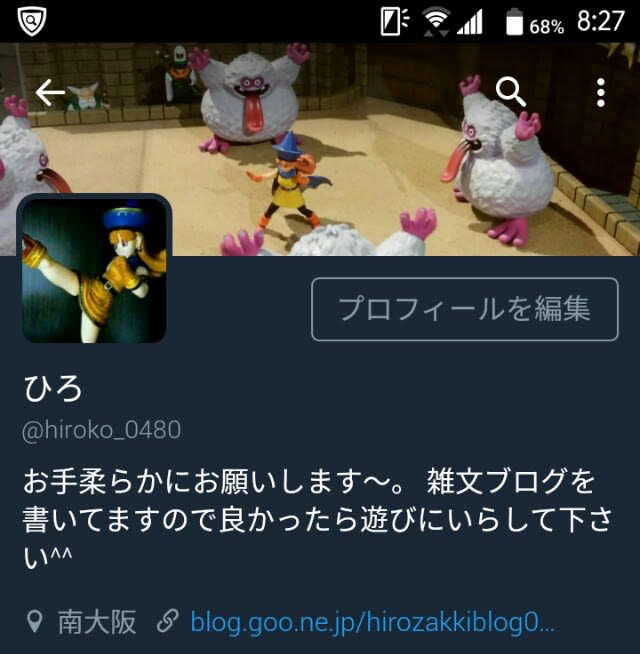Open the three-dot overflow menu
The height and width of the screenshot is (654, 640).
point(600,93)
